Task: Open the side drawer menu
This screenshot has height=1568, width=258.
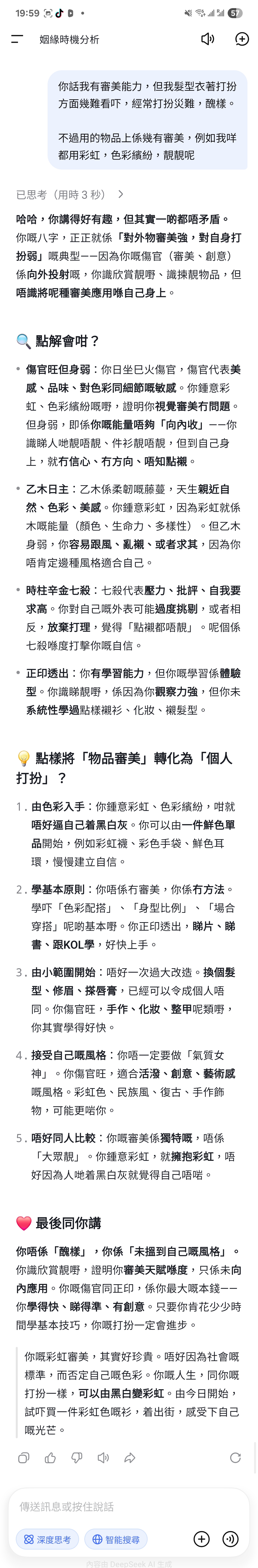Action: pyautogui.click(x=17, y=39)
